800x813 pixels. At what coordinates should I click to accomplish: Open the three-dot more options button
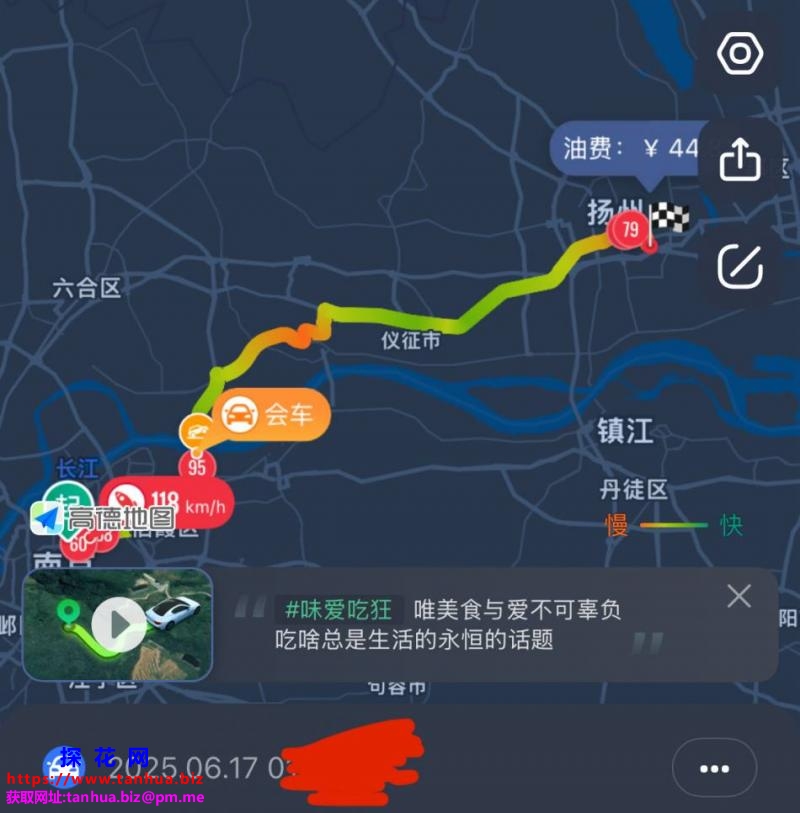pos(714,768)
